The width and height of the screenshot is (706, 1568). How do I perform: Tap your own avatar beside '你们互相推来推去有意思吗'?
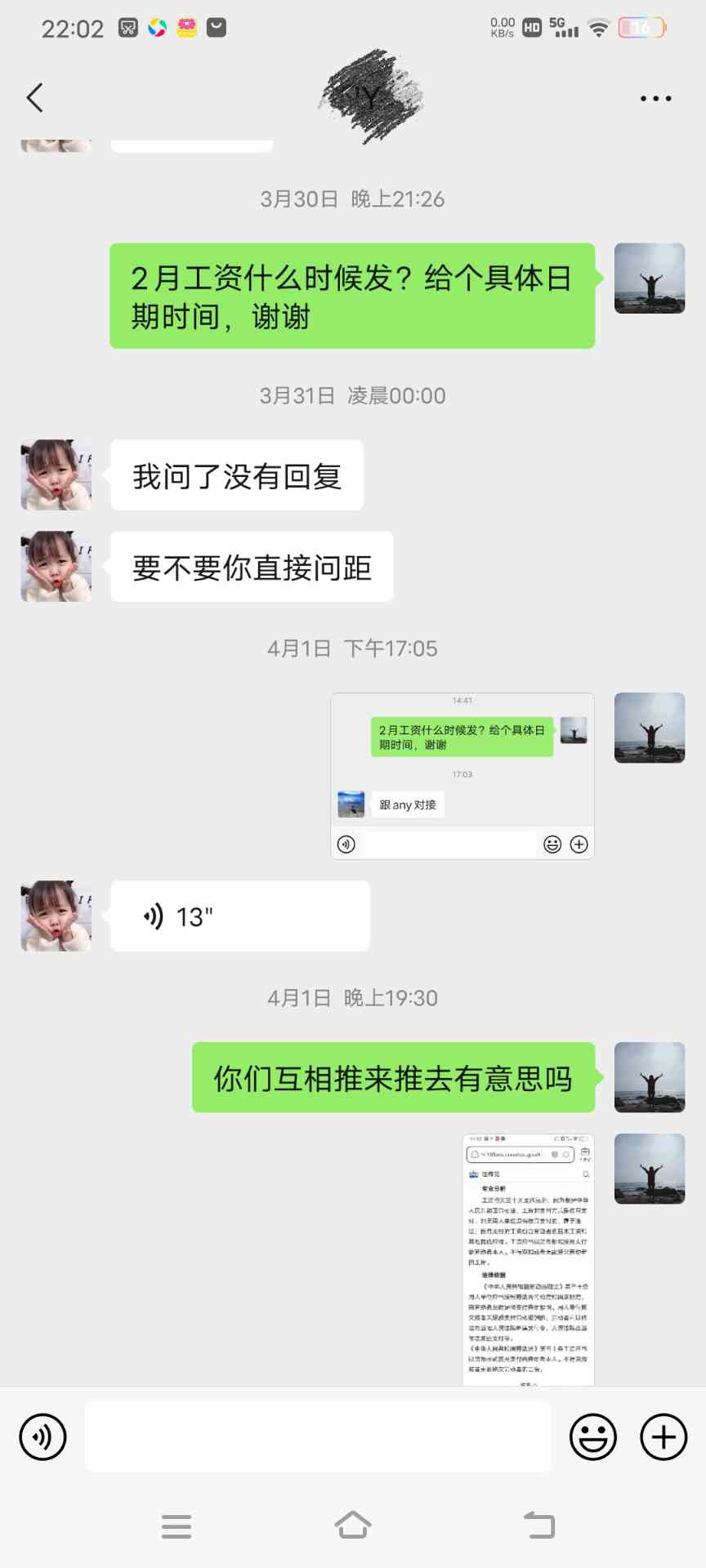click(650, 1077)
